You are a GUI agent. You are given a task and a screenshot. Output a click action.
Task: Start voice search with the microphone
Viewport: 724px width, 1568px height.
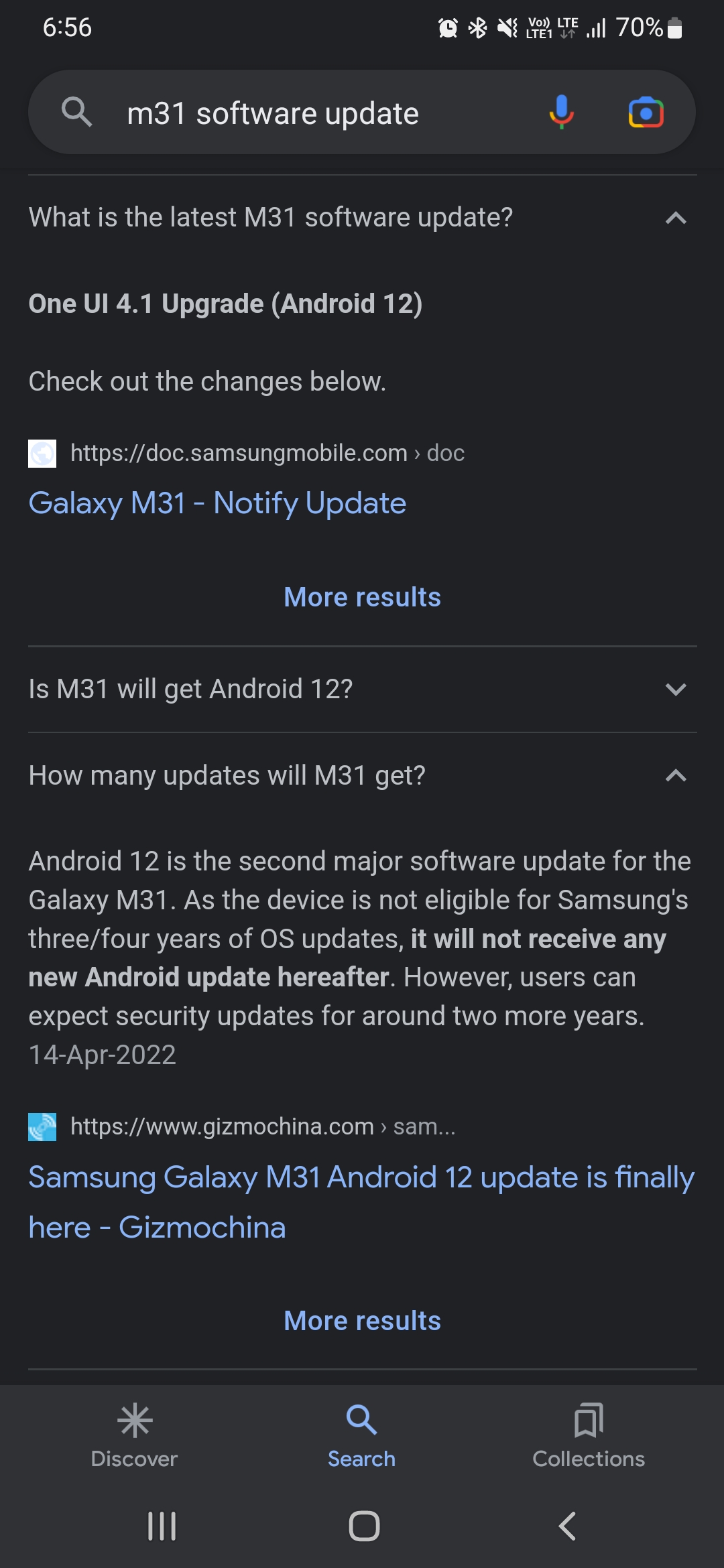pos(561,113)
